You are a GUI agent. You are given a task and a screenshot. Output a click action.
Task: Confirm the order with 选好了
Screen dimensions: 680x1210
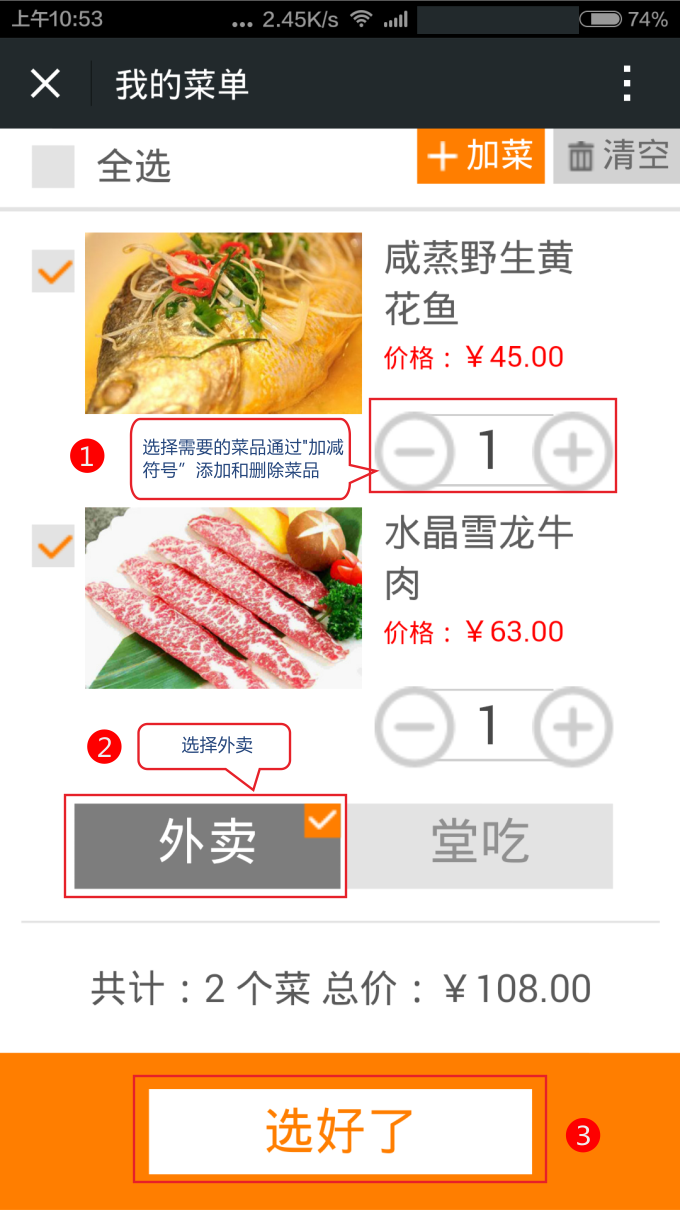[x=340, y=1131]
